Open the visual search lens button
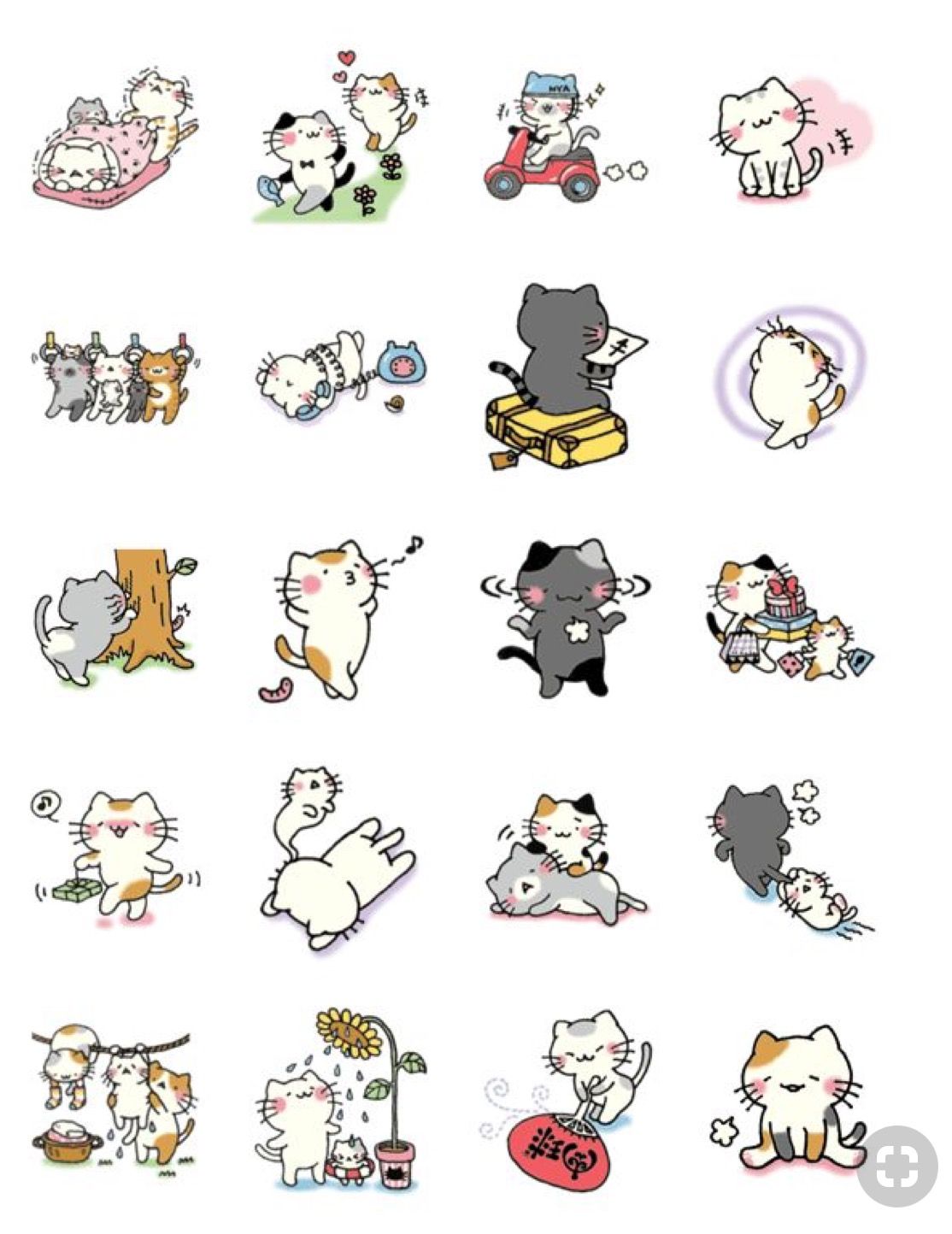 (x=896, y=1166)
